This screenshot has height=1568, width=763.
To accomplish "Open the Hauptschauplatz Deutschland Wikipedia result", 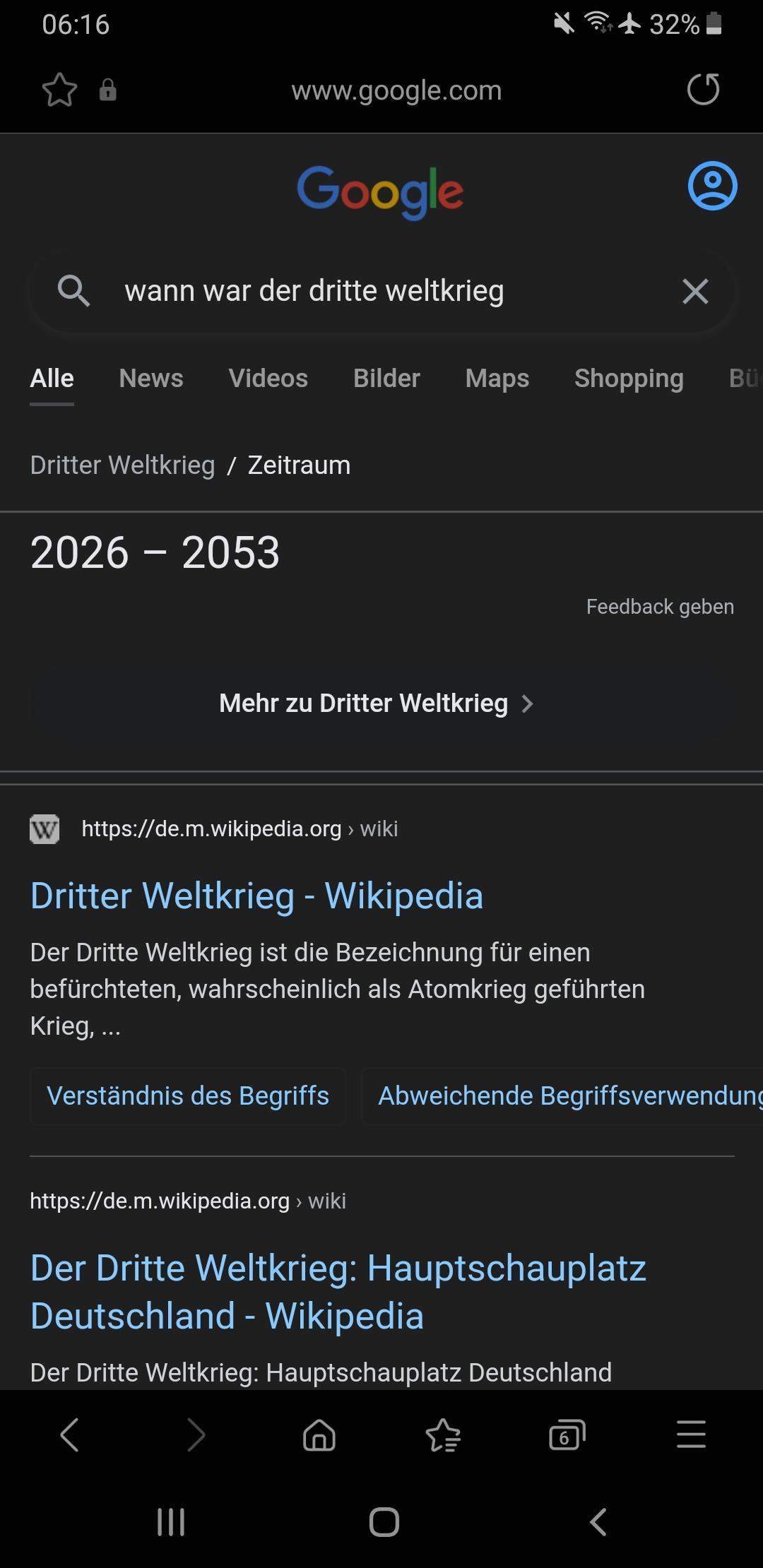I will 338,1292.
